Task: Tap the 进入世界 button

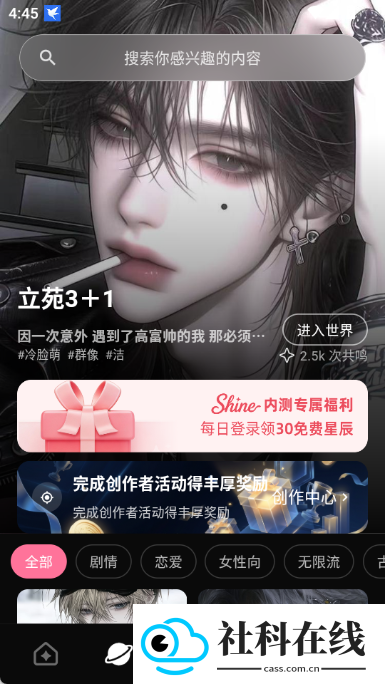Action: point(325,330)
